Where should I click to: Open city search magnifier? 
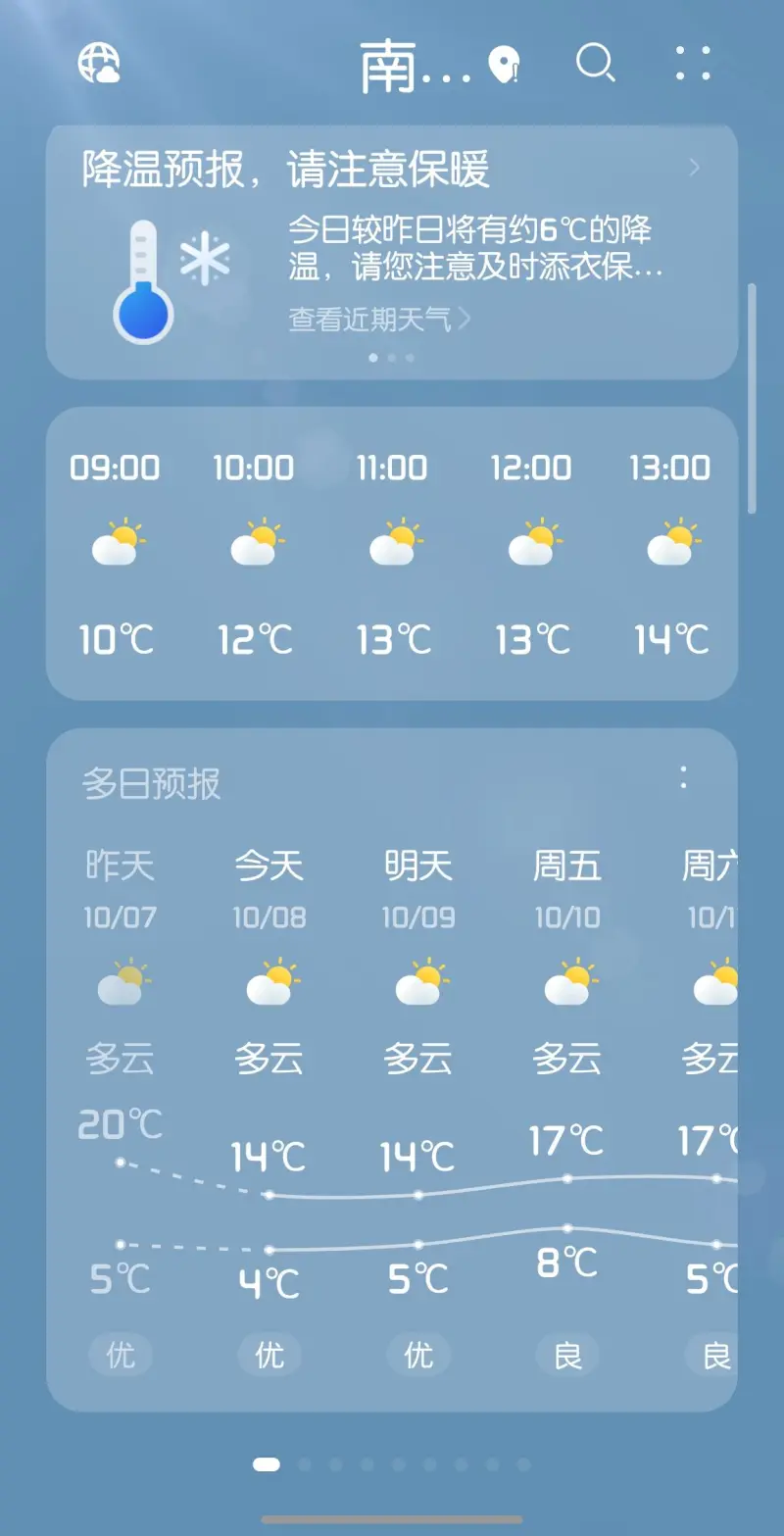(595, 64)
